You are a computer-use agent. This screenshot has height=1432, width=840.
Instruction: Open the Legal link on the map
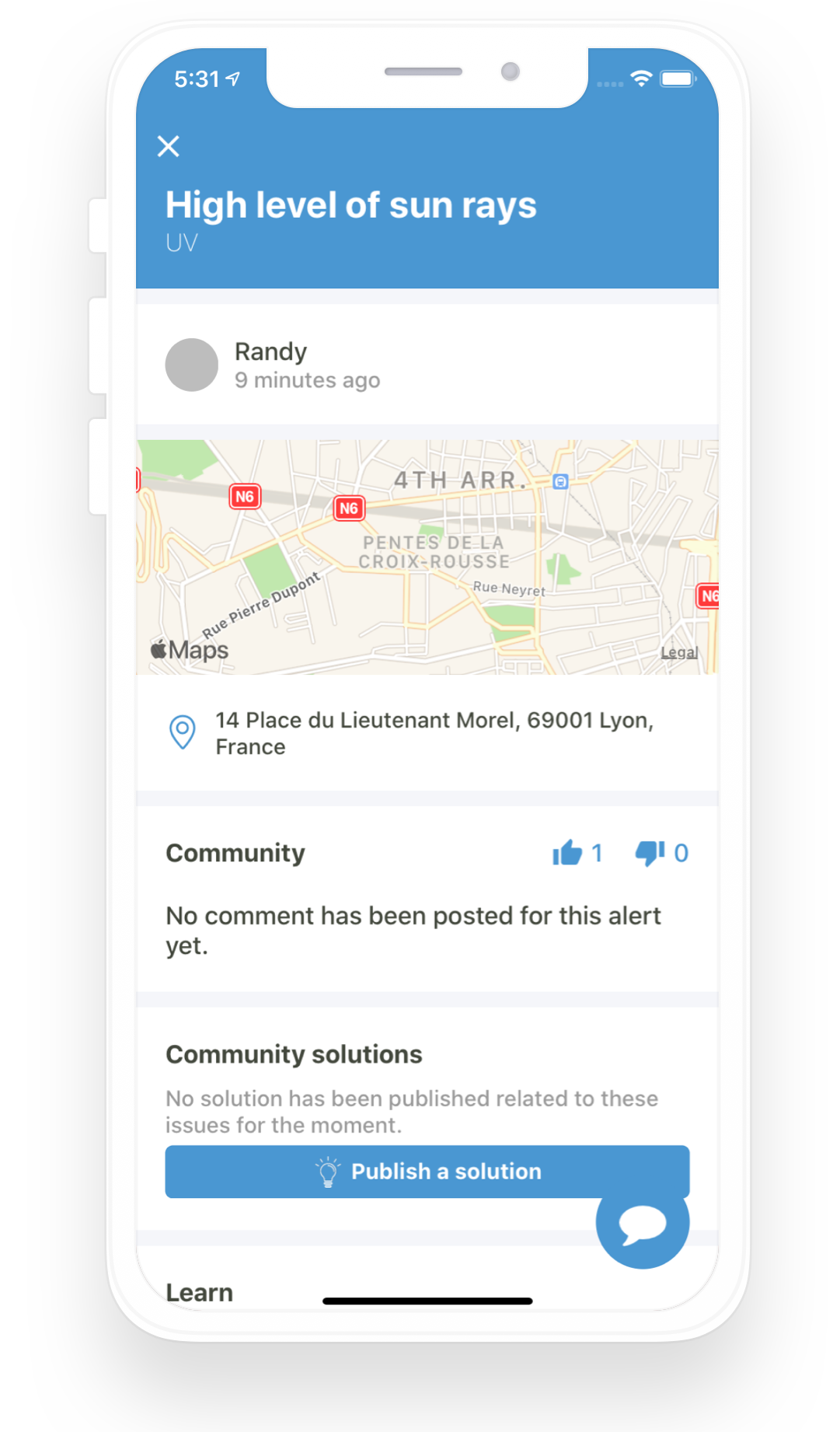(678, 652)
